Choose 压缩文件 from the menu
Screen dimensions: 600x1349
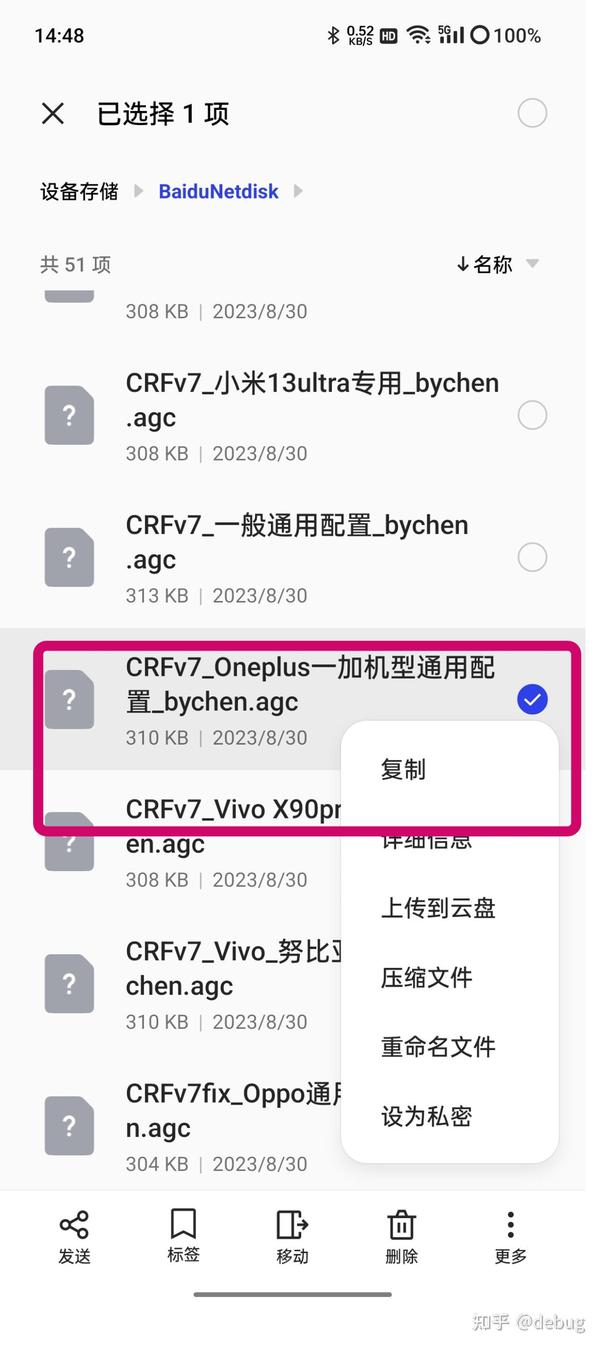(x=426, y=977)
